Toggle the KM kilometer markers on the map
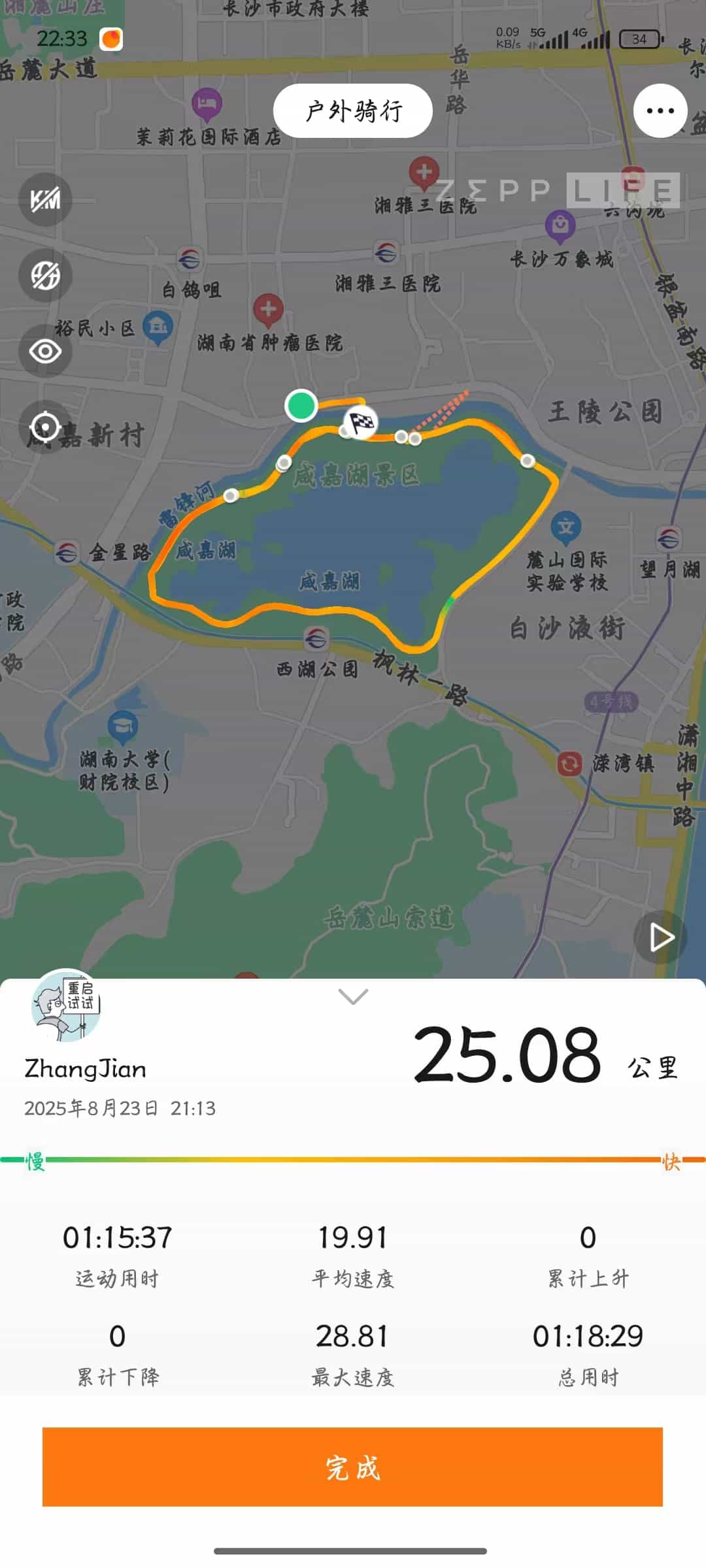 click(45, 199)
